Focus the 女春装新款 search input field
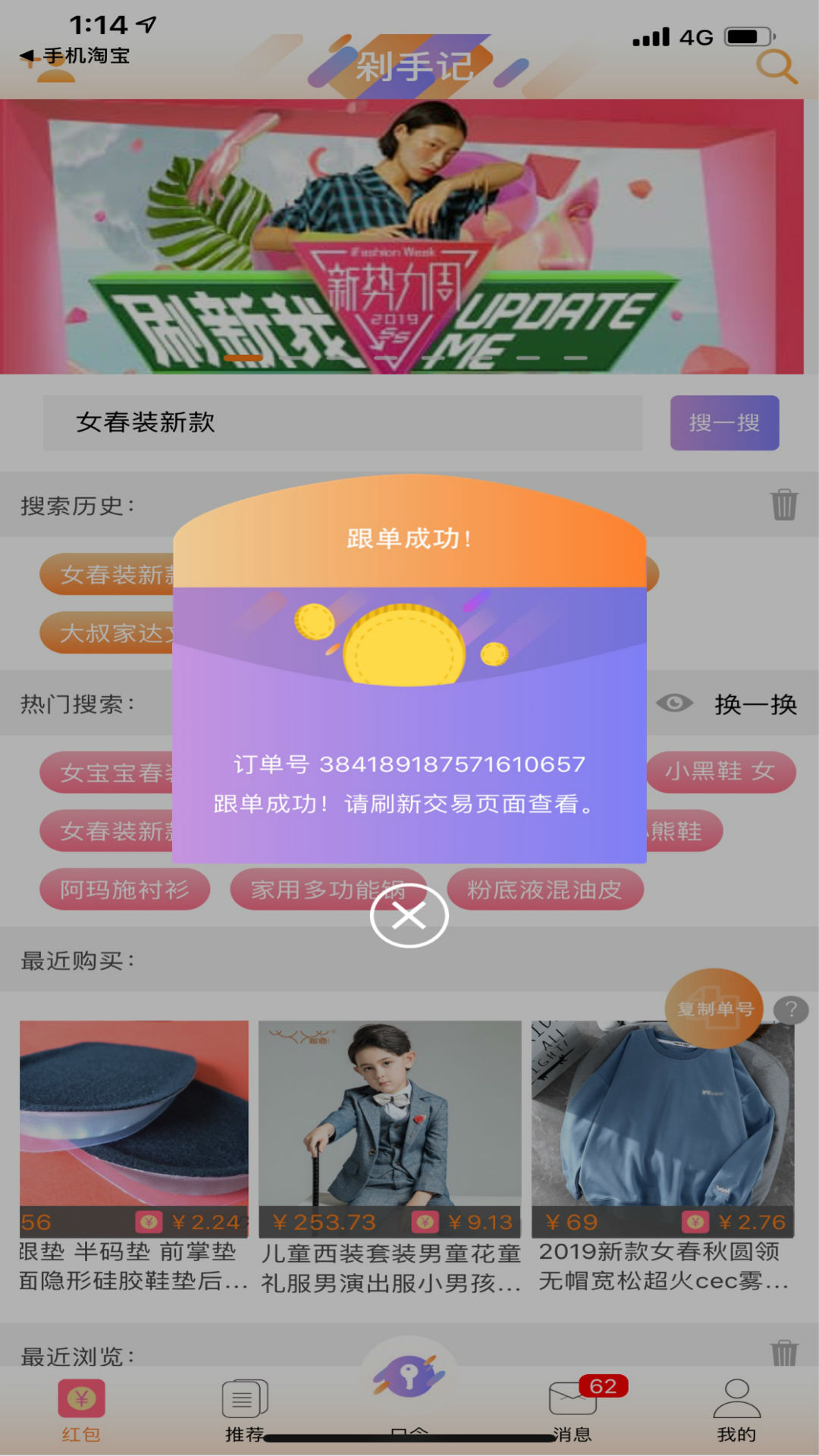819x1456 pixels. pos(343,423)
